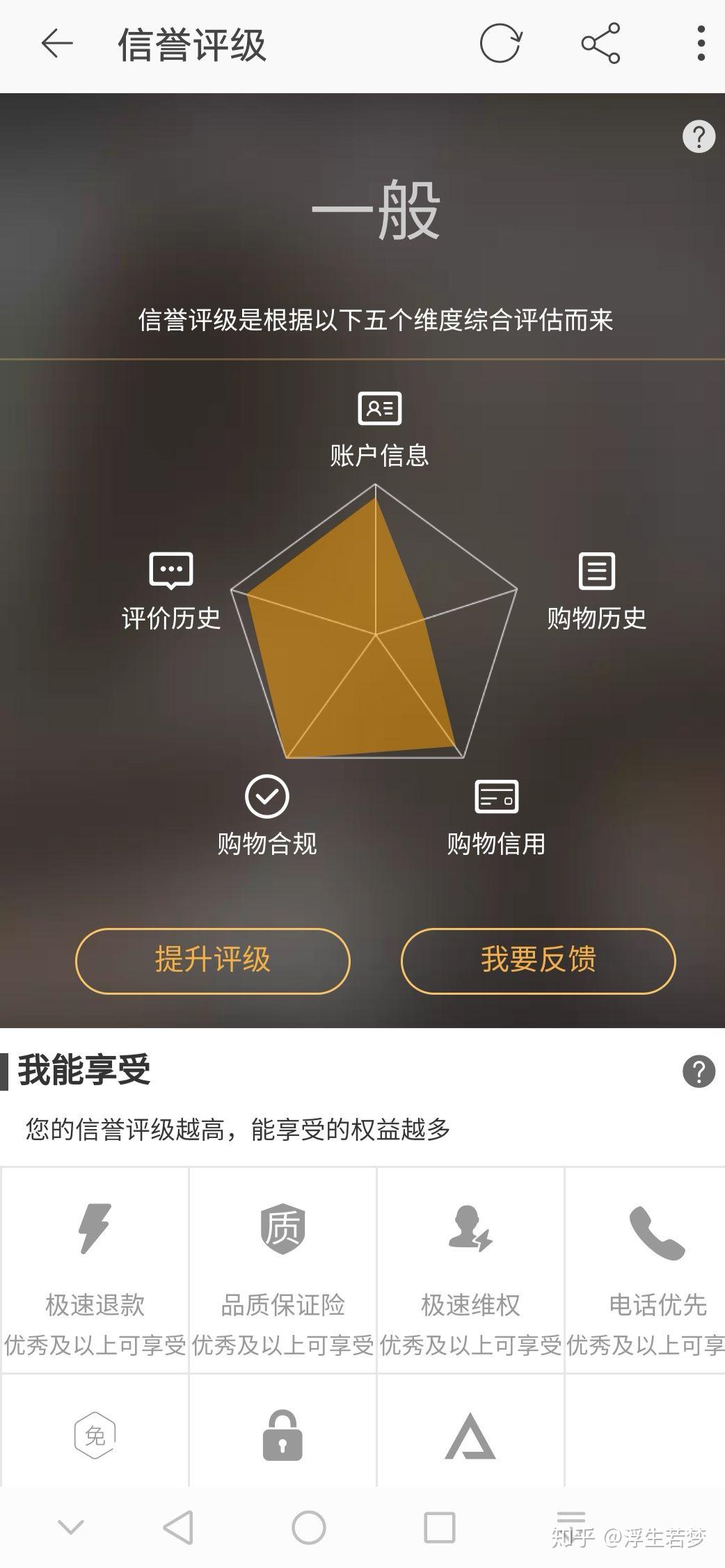Tap 我要反馈 button

click(x=538, y=961)
